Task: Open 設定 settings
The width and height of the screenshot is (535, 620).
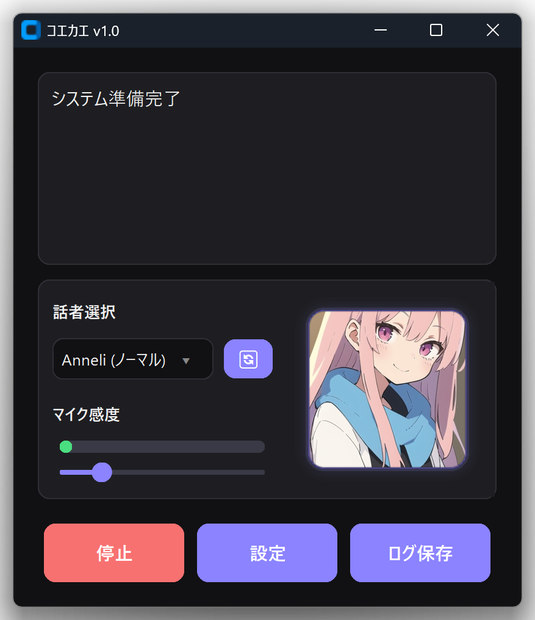Action: [x=267, y=553]
